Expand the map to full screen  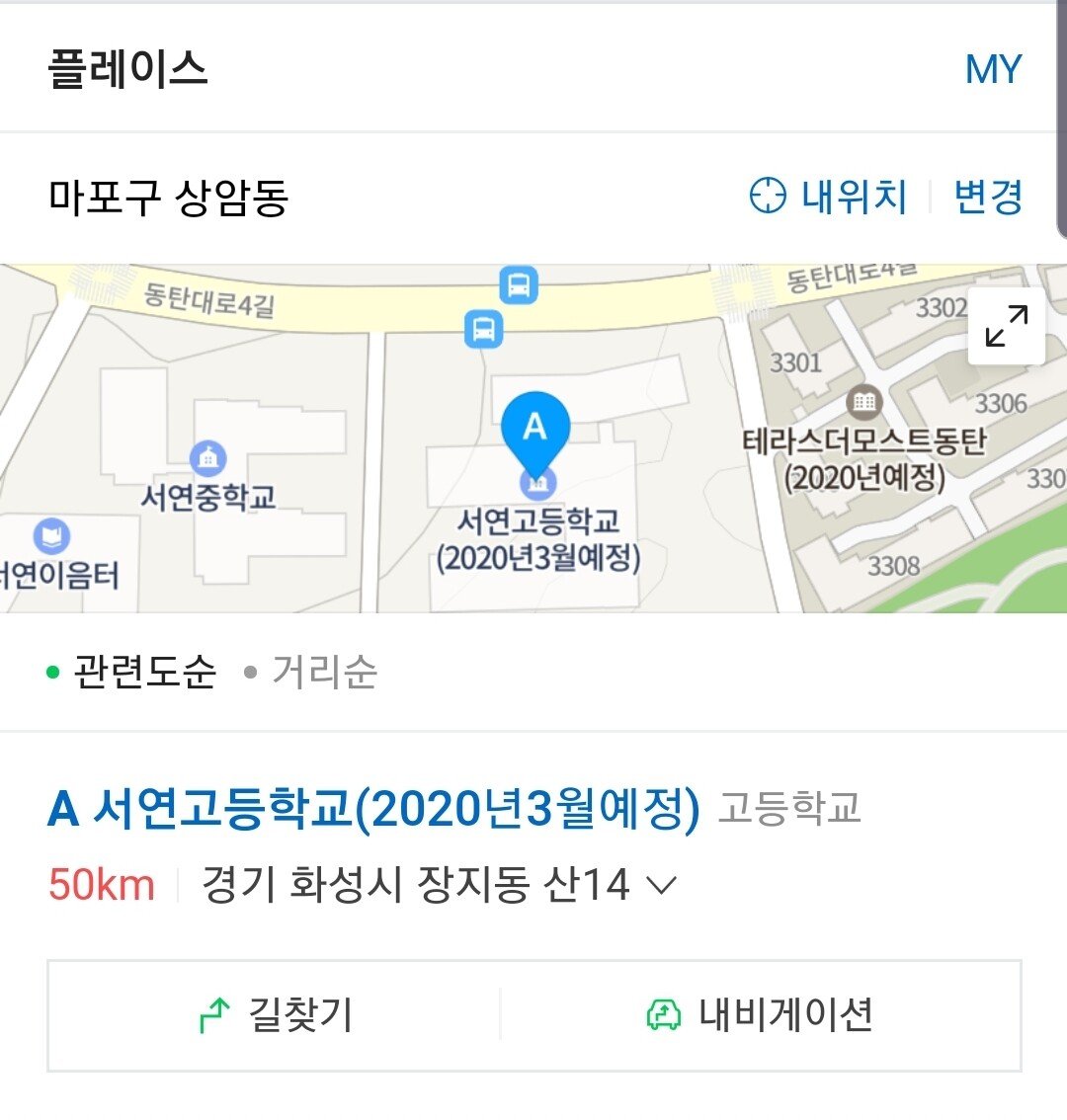tap(1006, 327)
